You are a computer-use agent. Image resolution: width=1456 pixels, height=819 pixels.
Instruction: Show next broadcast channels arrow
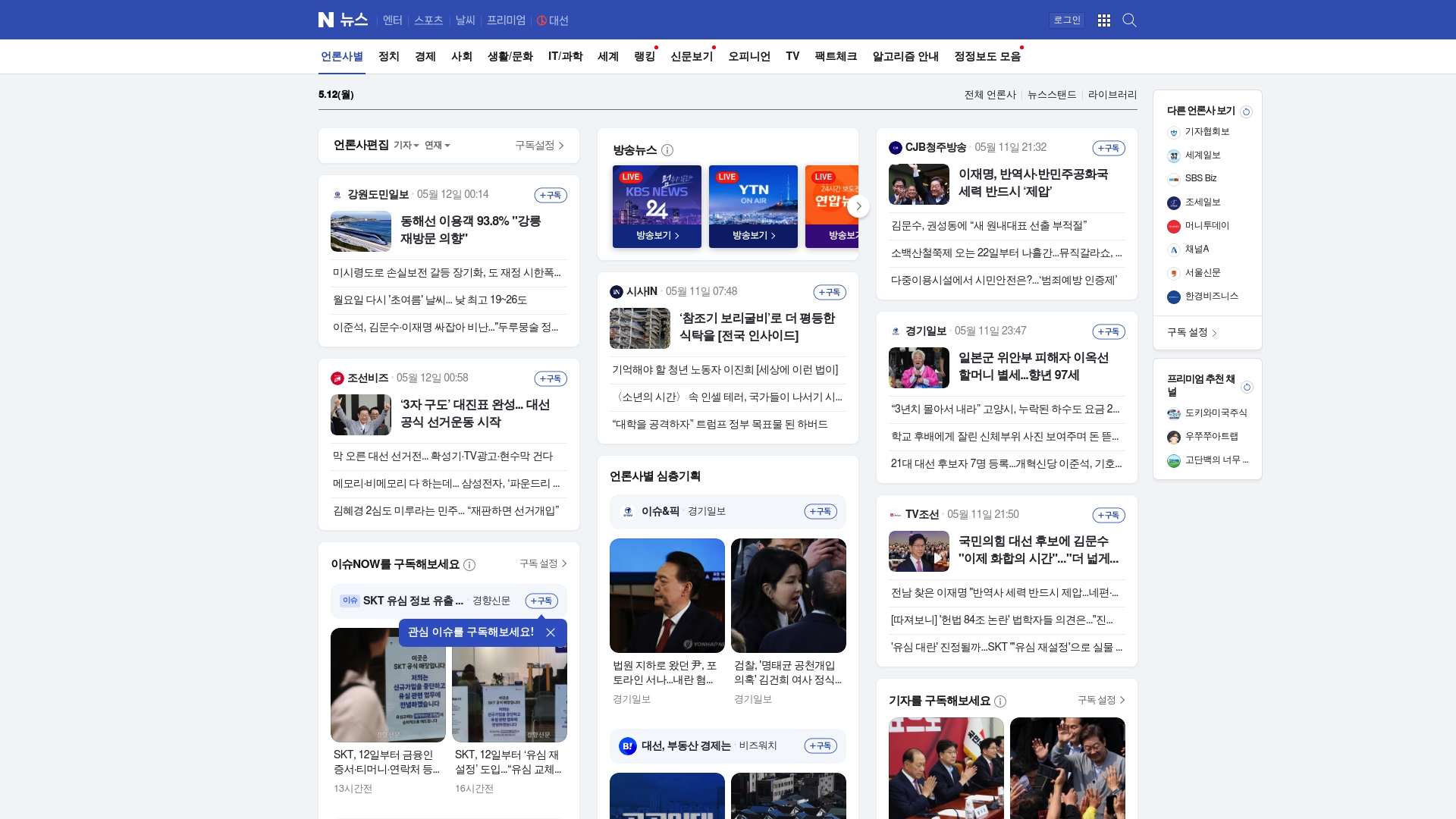tap(858, 206)
